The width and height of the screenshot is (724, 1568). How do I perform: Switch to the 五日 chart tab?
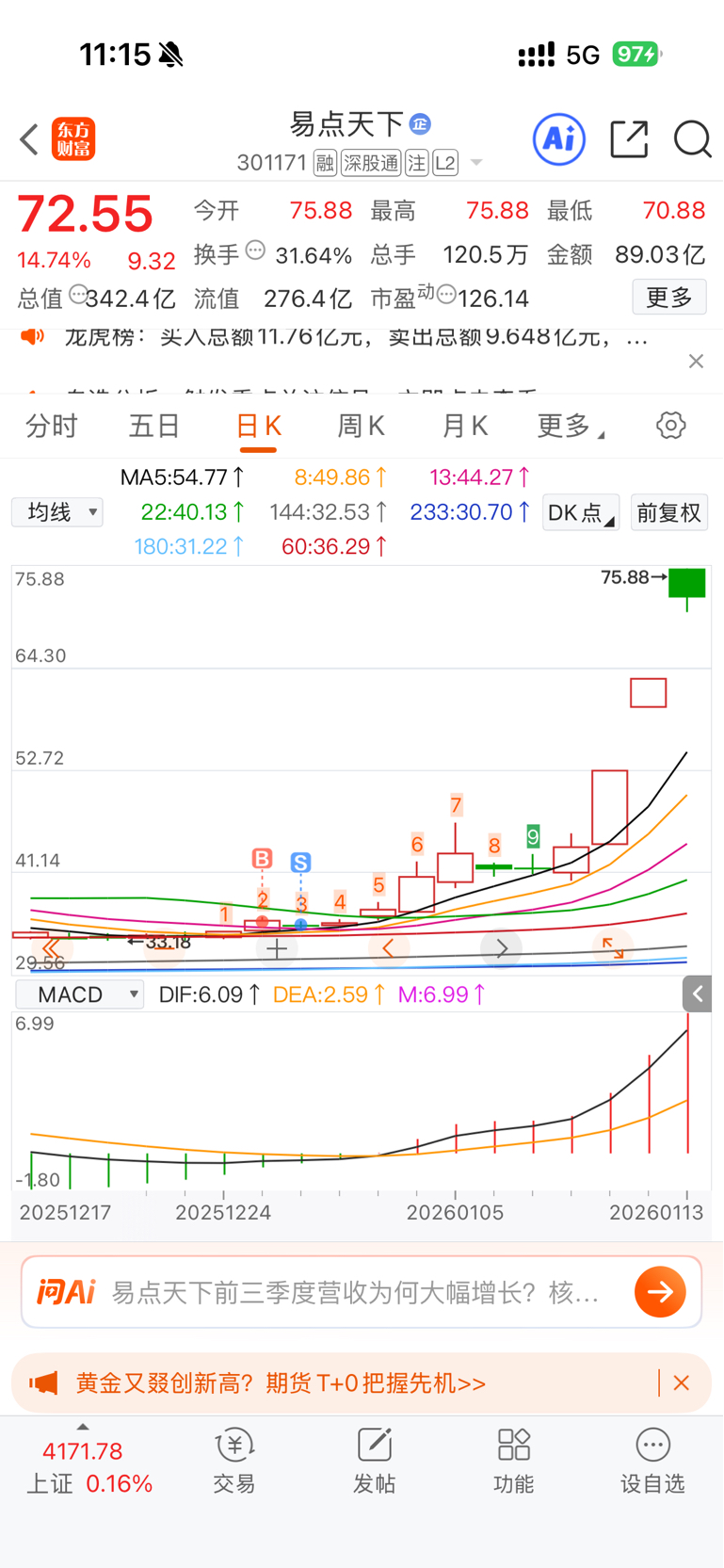point(154,427)
